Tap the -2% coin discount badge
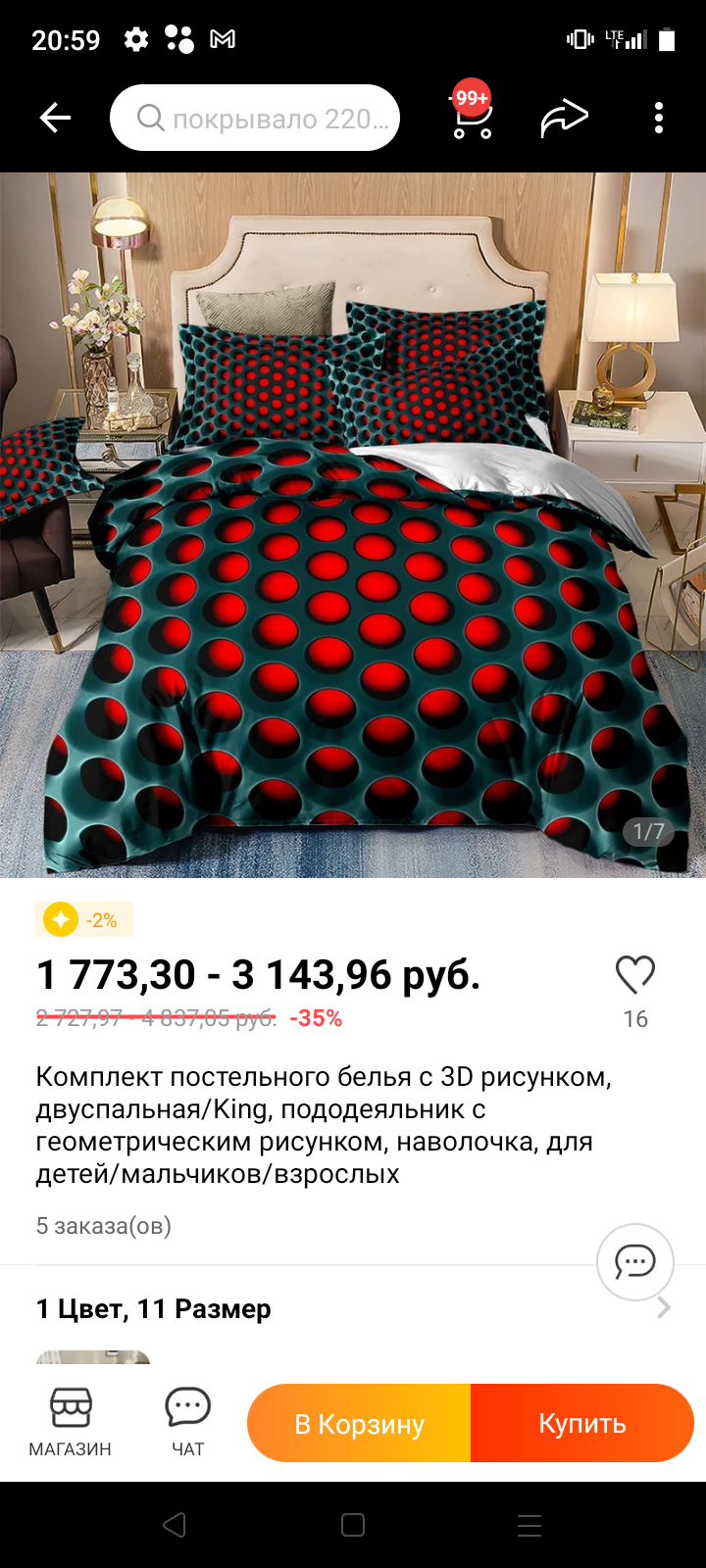 click(84, 920)
